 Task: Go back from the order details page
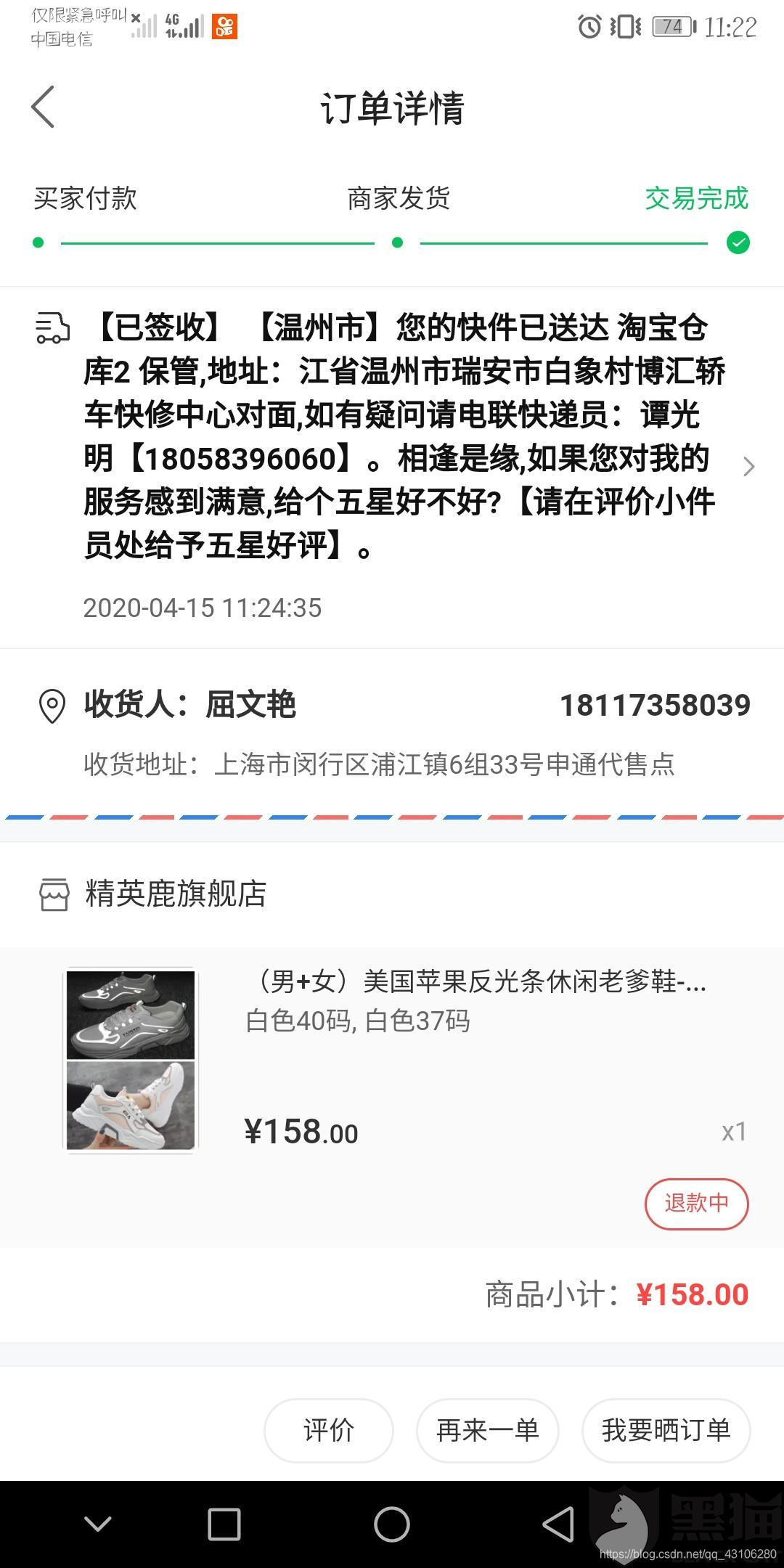pyautogui.click(x=44, y=107)
